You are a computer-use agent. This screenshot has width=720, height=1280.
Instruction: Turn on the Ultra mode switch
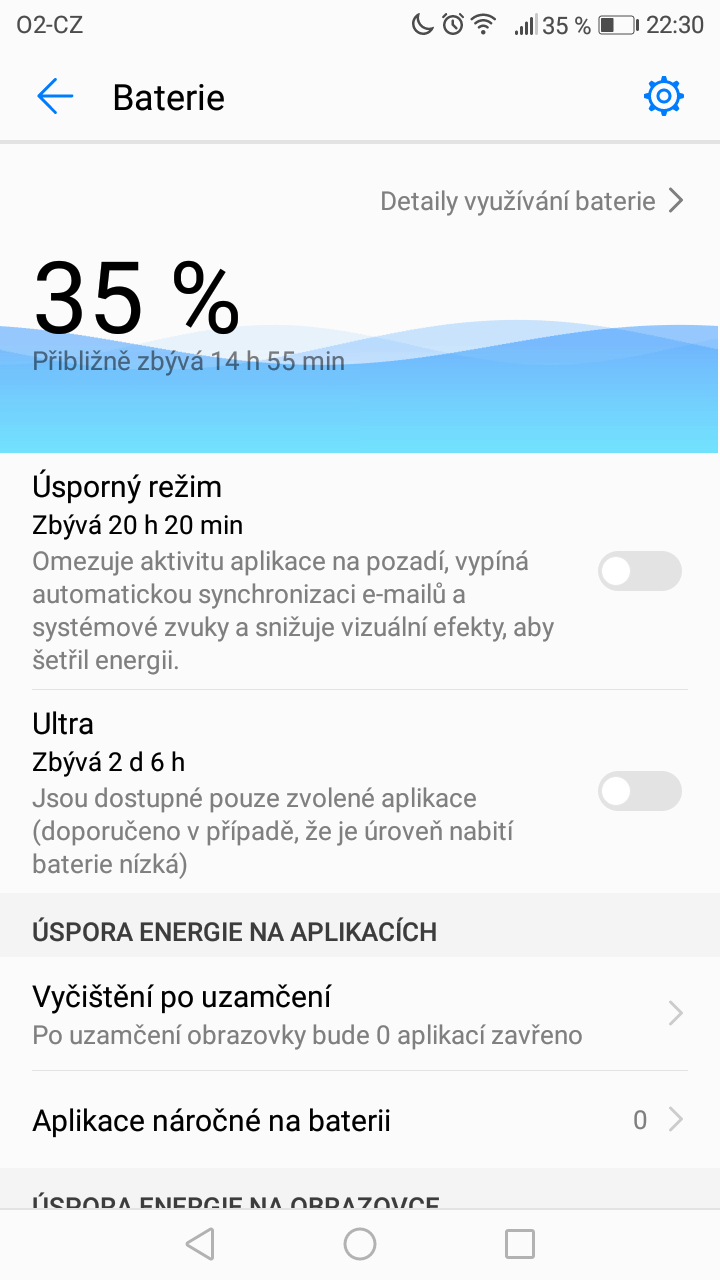click(x=640, y=791)
